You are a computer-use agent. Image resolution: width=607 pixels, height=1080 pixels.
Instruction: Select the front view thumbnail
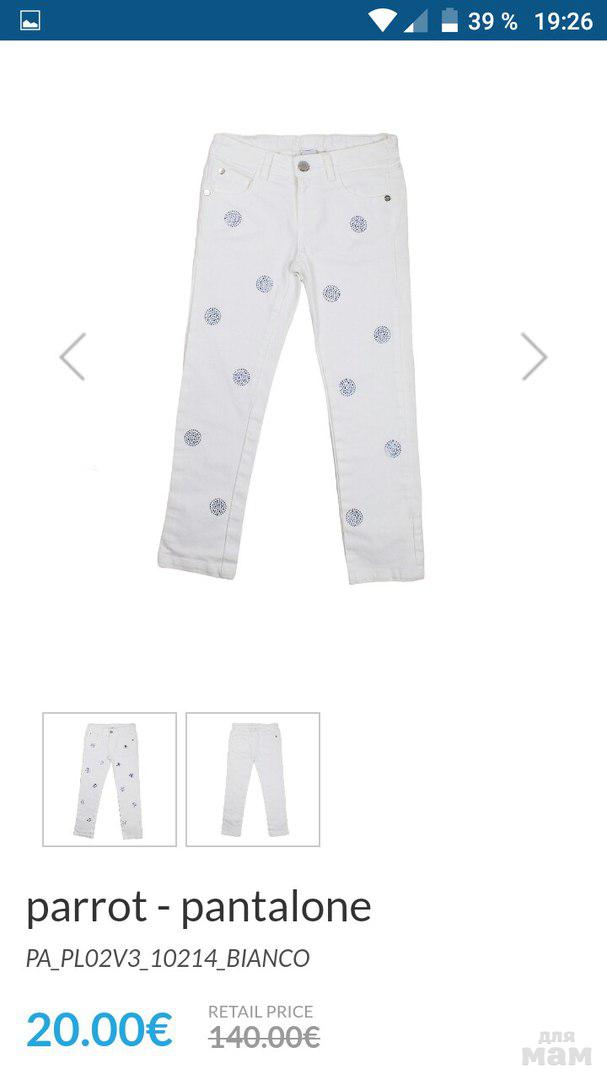pos(109,779)
